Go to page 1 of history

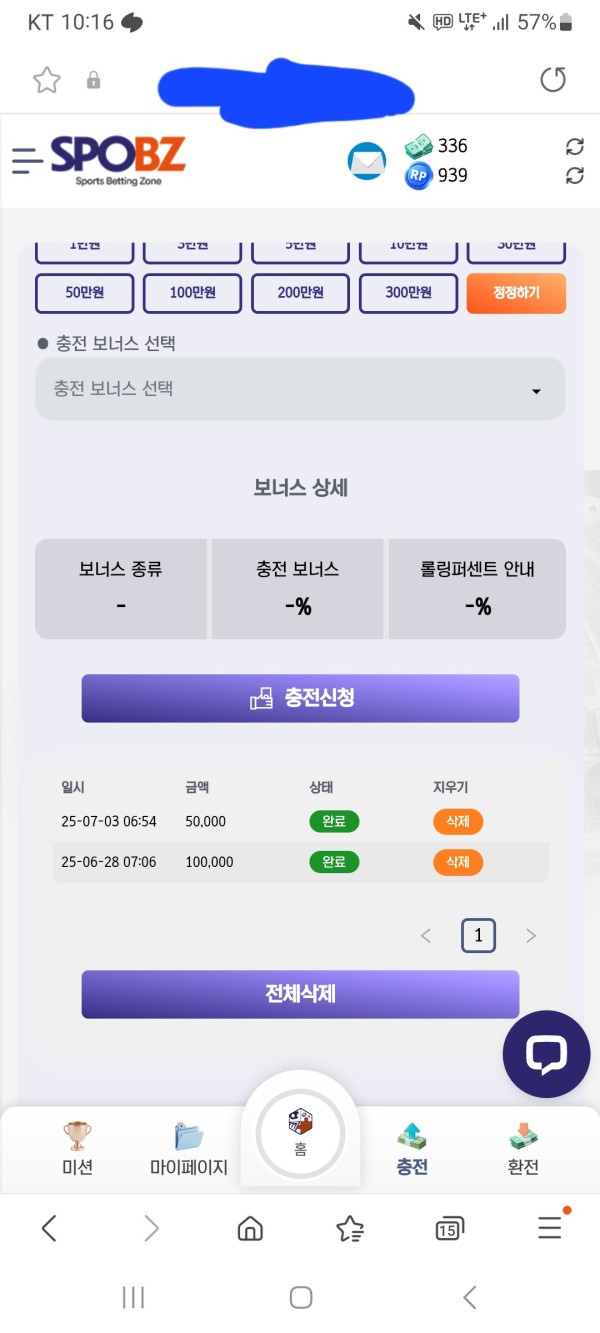click(x=478, y=936)
